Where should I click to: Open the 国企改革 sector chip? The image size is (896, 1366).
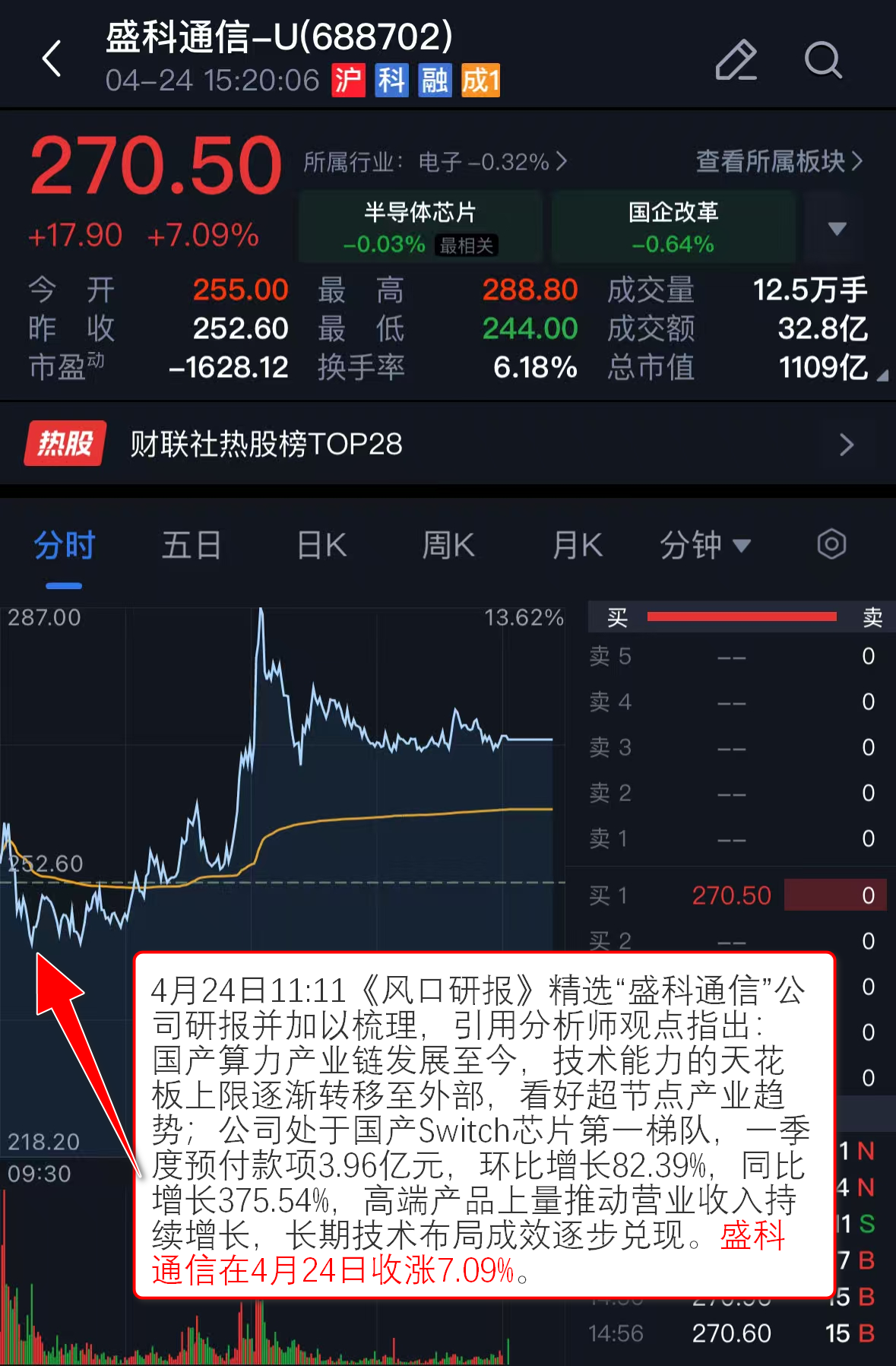click(x=673, y=227)
